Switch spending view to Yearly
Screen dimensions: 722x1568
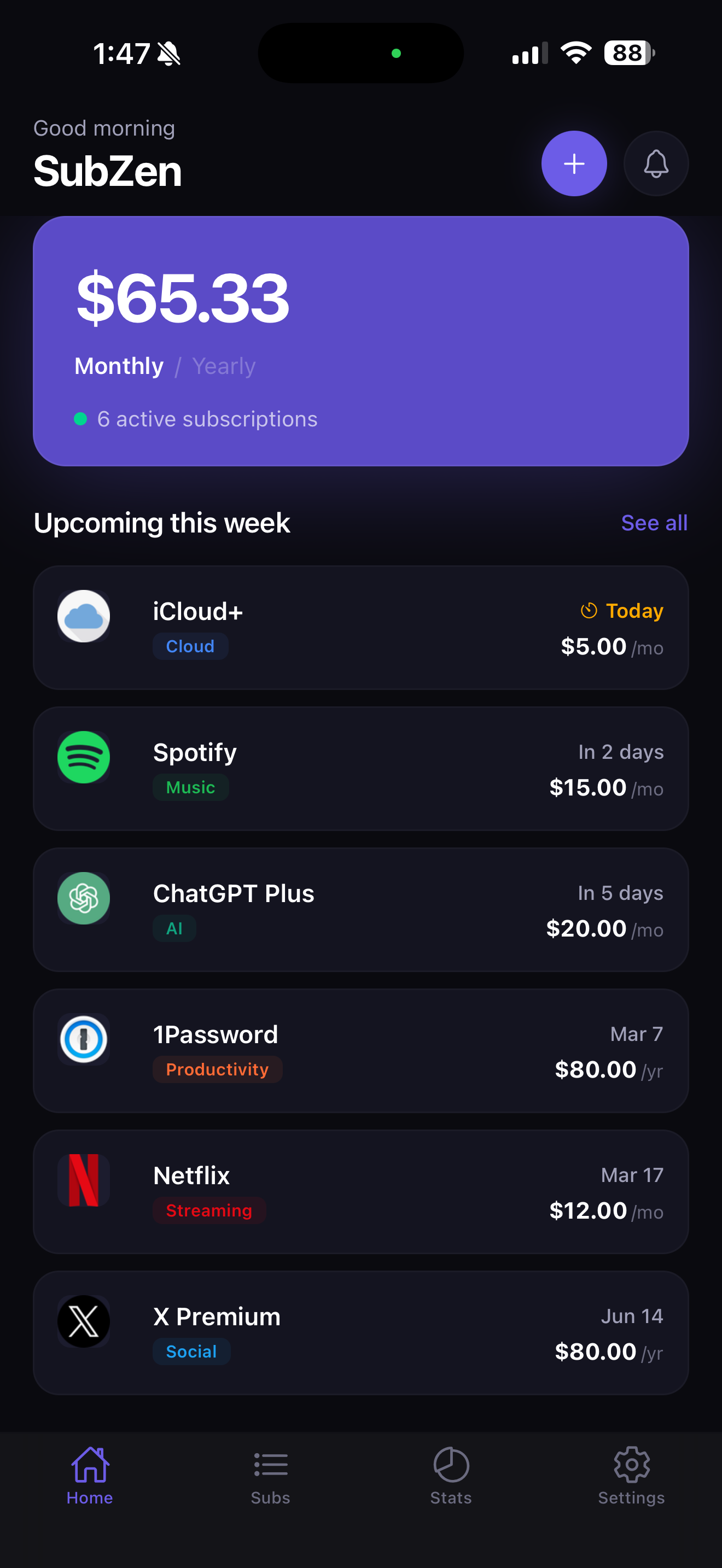pos(223,366)
